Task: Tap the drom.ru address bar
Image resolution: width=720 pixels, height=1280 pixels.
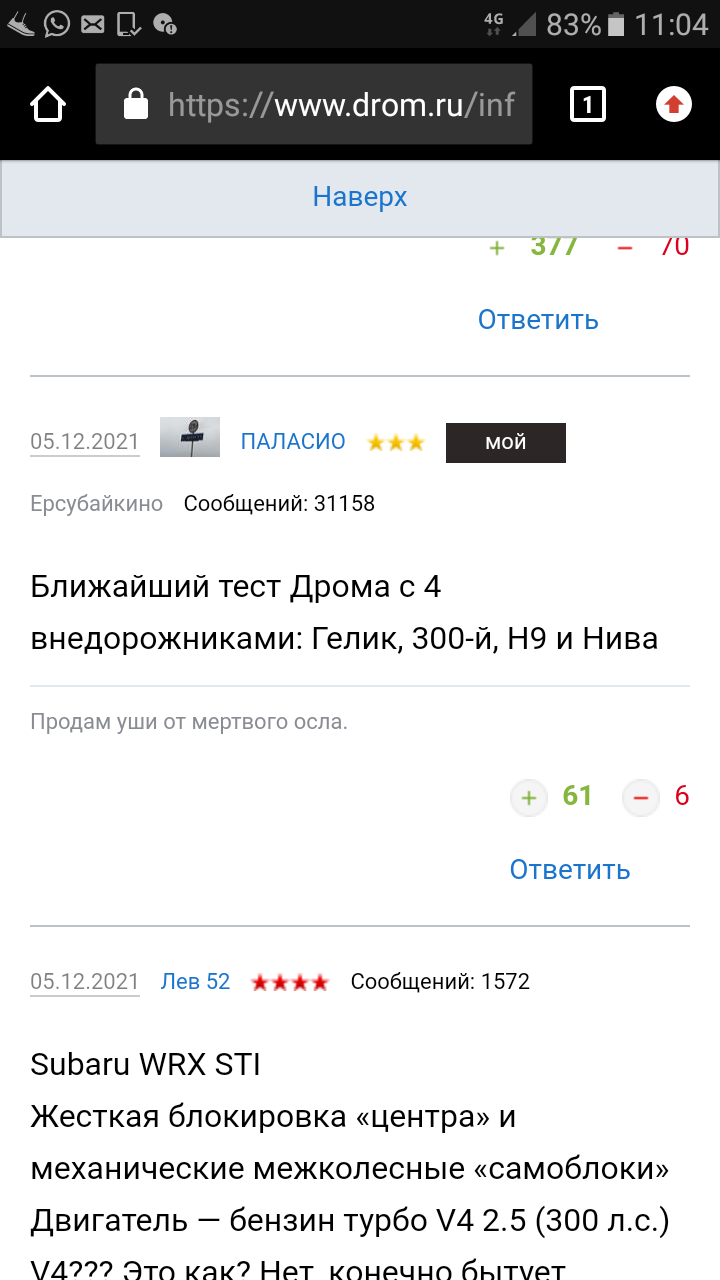Action: tap(314, 105)
